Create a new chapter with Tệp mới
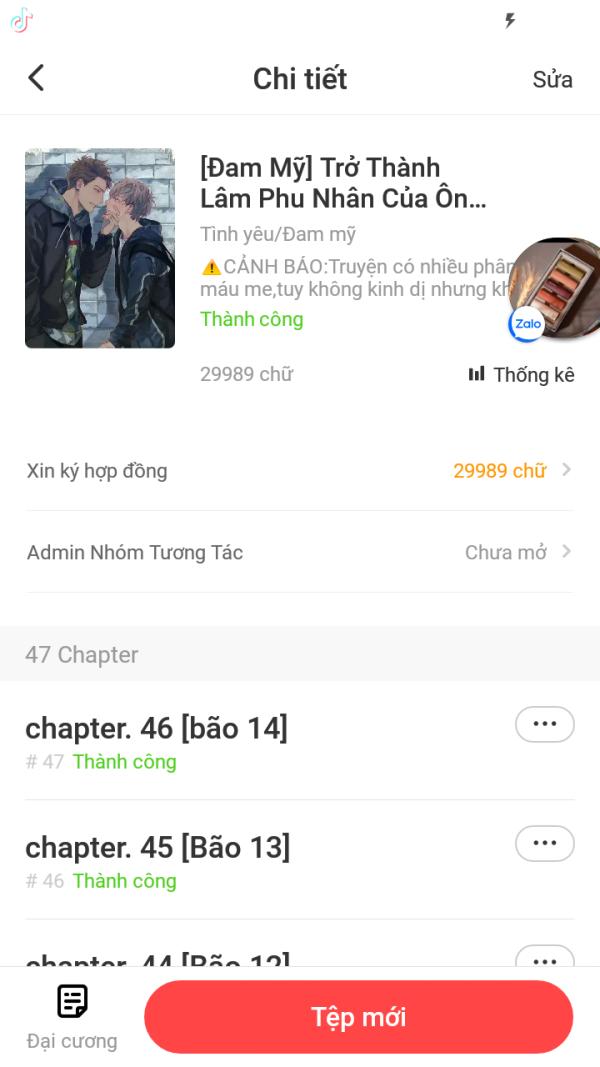This screenshot has height=1067, width=600. [x=358, y=1017]
